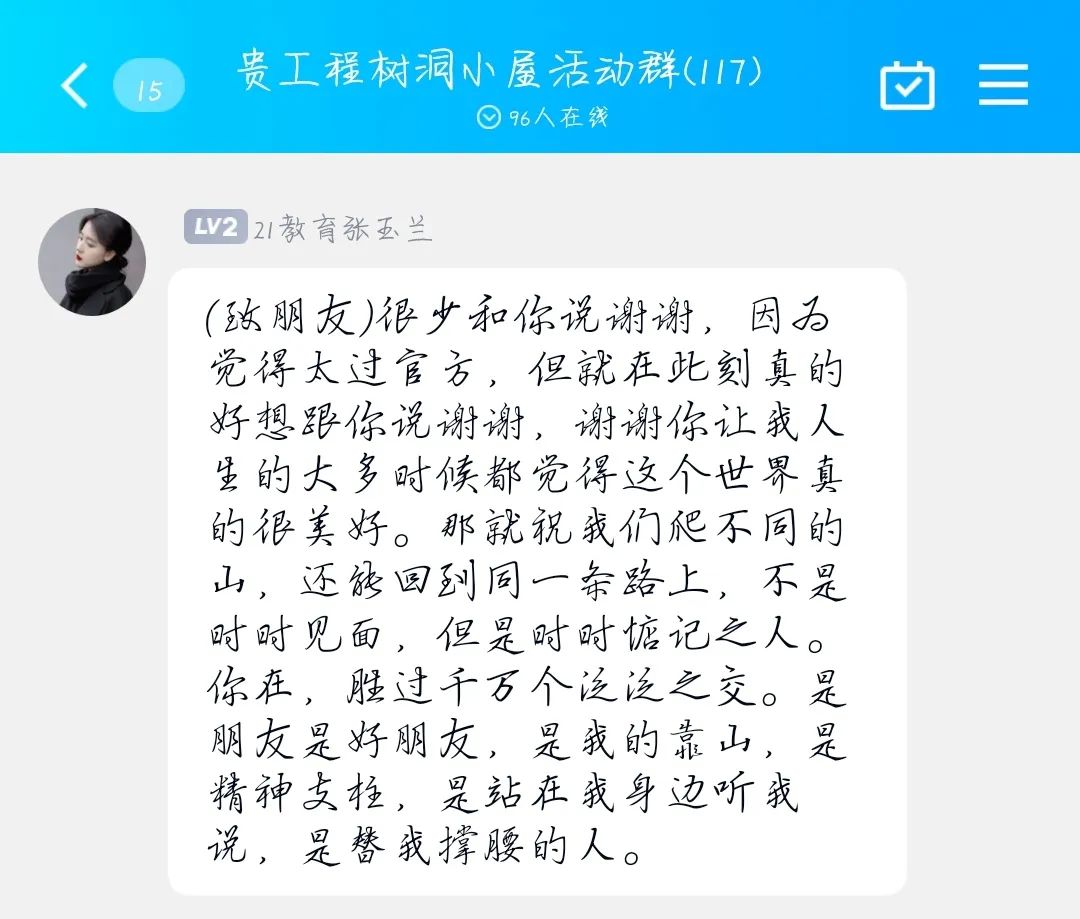This screenshot has height=919, width=1080.
Task: Go back to the chat list
Action: [75, 85]
